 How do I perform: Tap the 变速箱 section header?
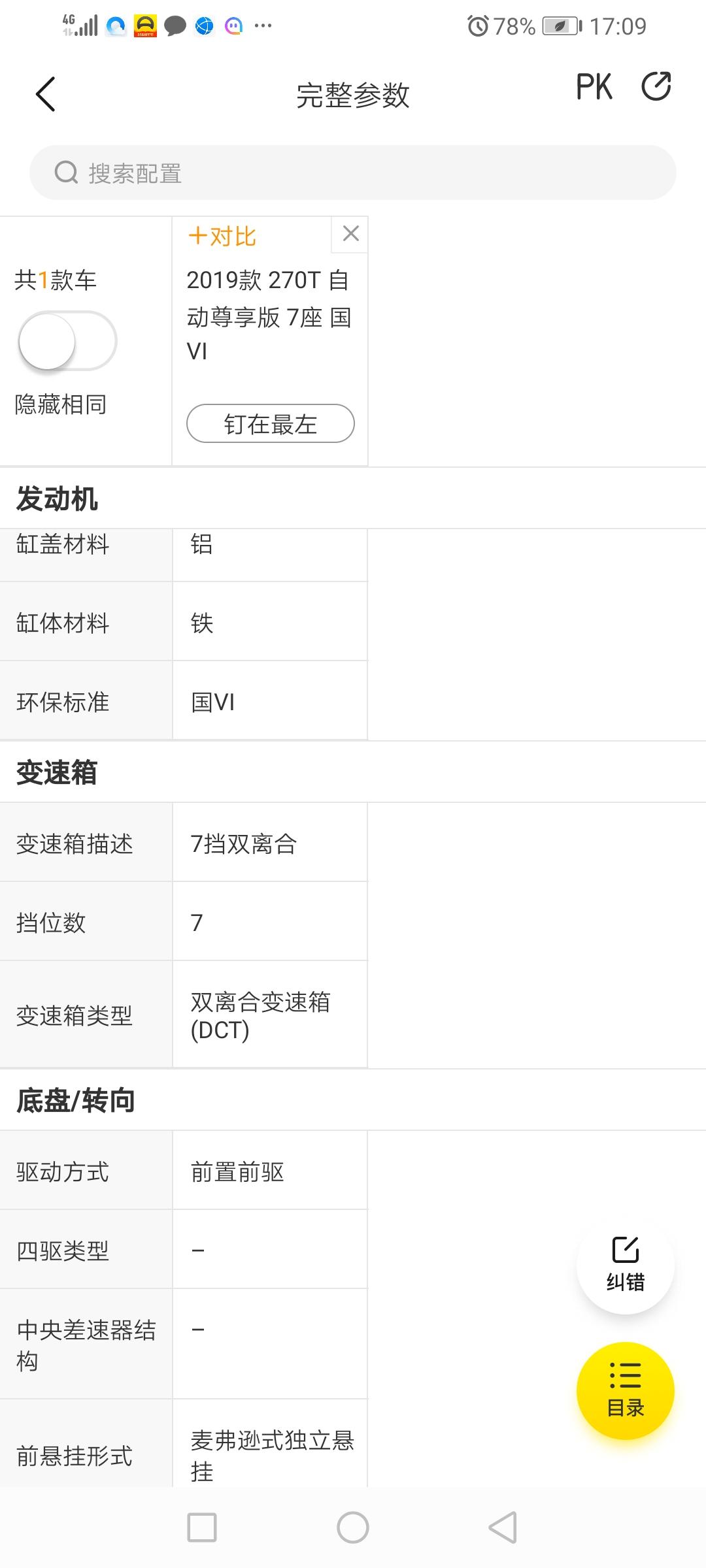click(x=56, y=773)
